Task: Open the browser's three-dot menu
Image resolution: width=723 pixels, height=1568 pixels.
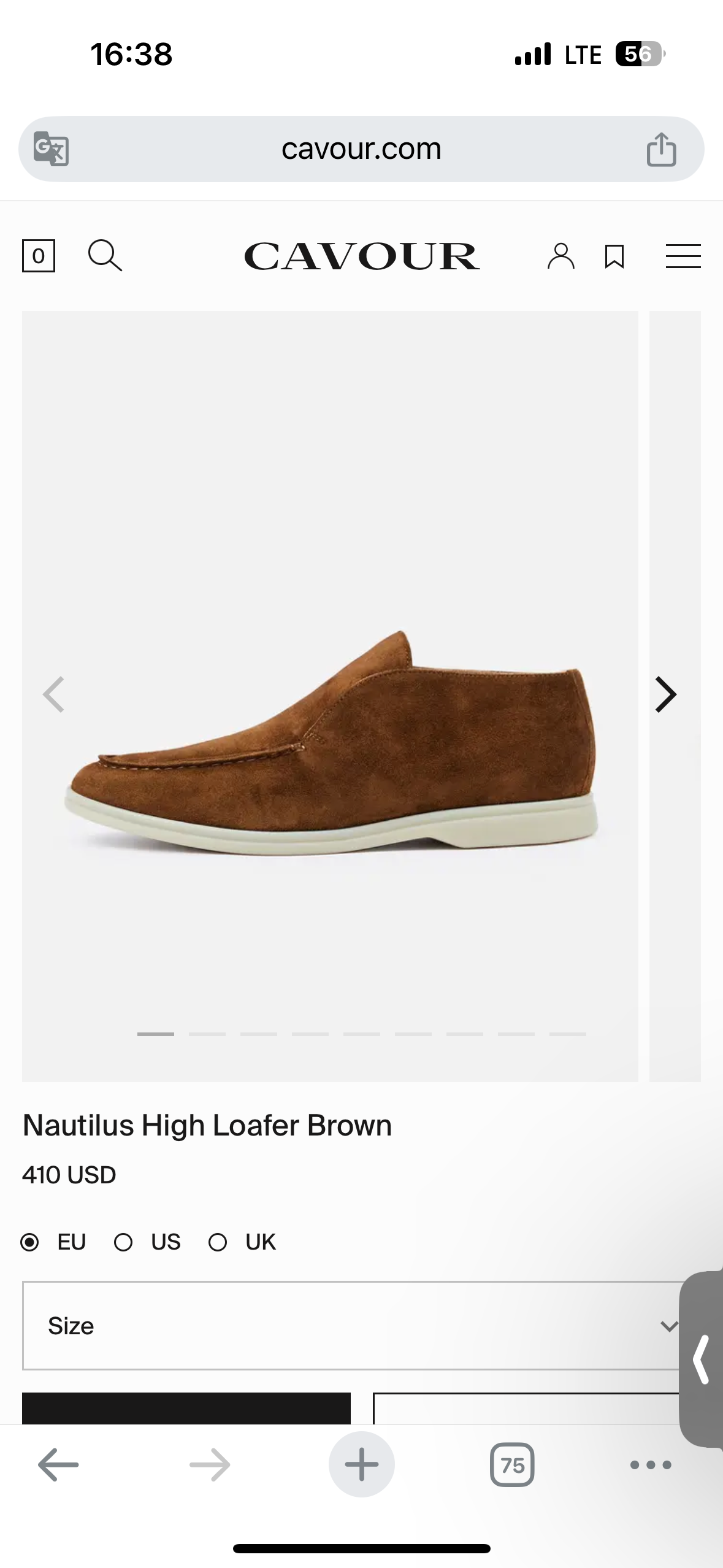Action: [651, 1465]
